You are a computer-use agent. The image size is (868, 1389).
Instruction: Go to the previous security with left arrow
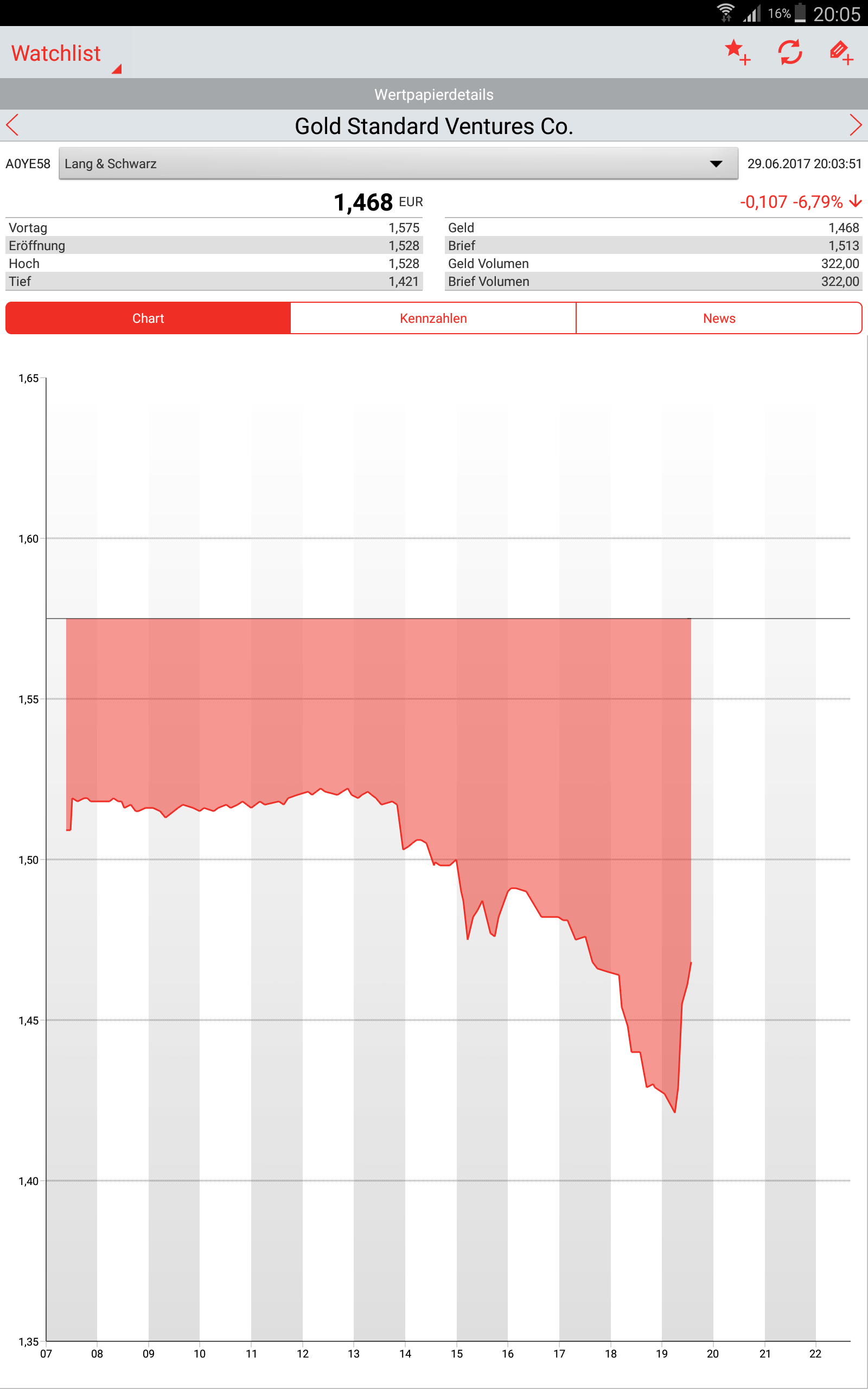tap(12, 125)
